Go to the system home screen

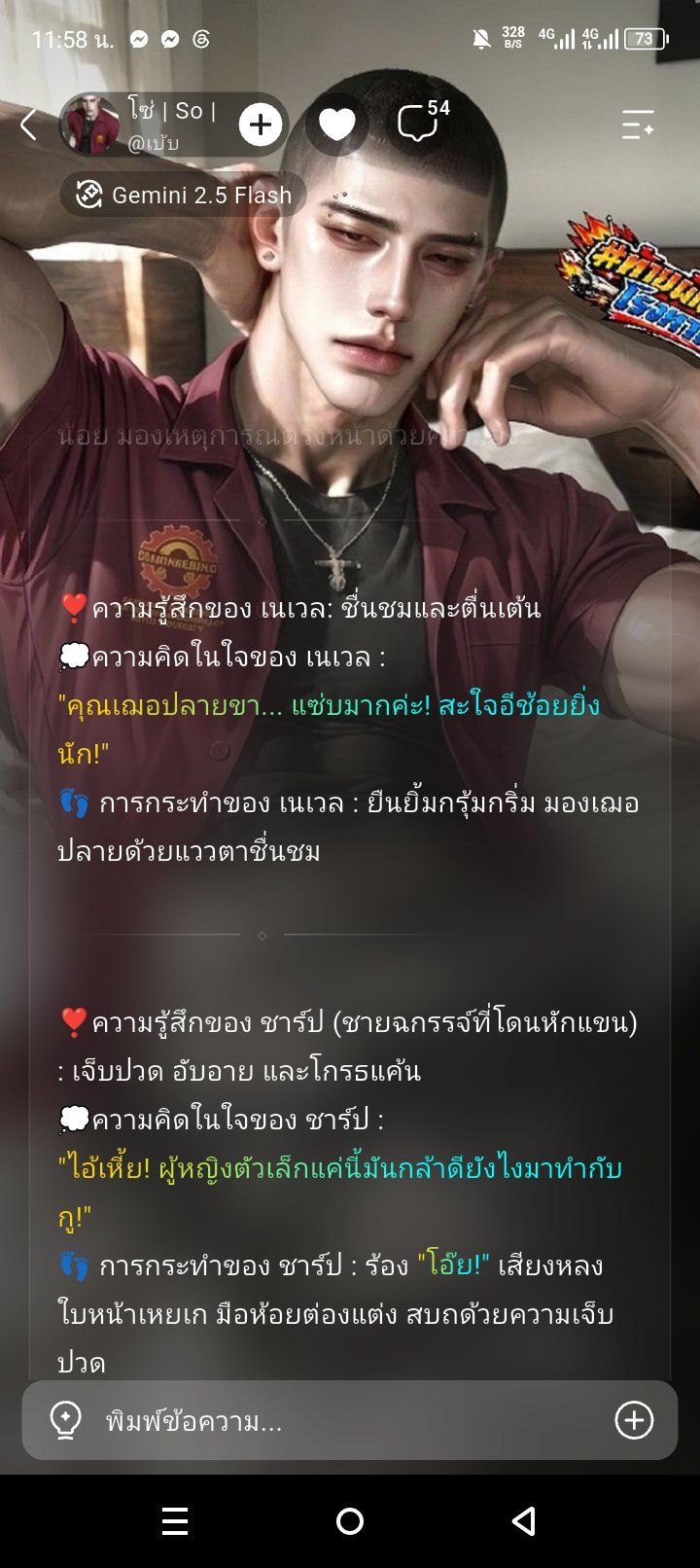[350, 1521]
